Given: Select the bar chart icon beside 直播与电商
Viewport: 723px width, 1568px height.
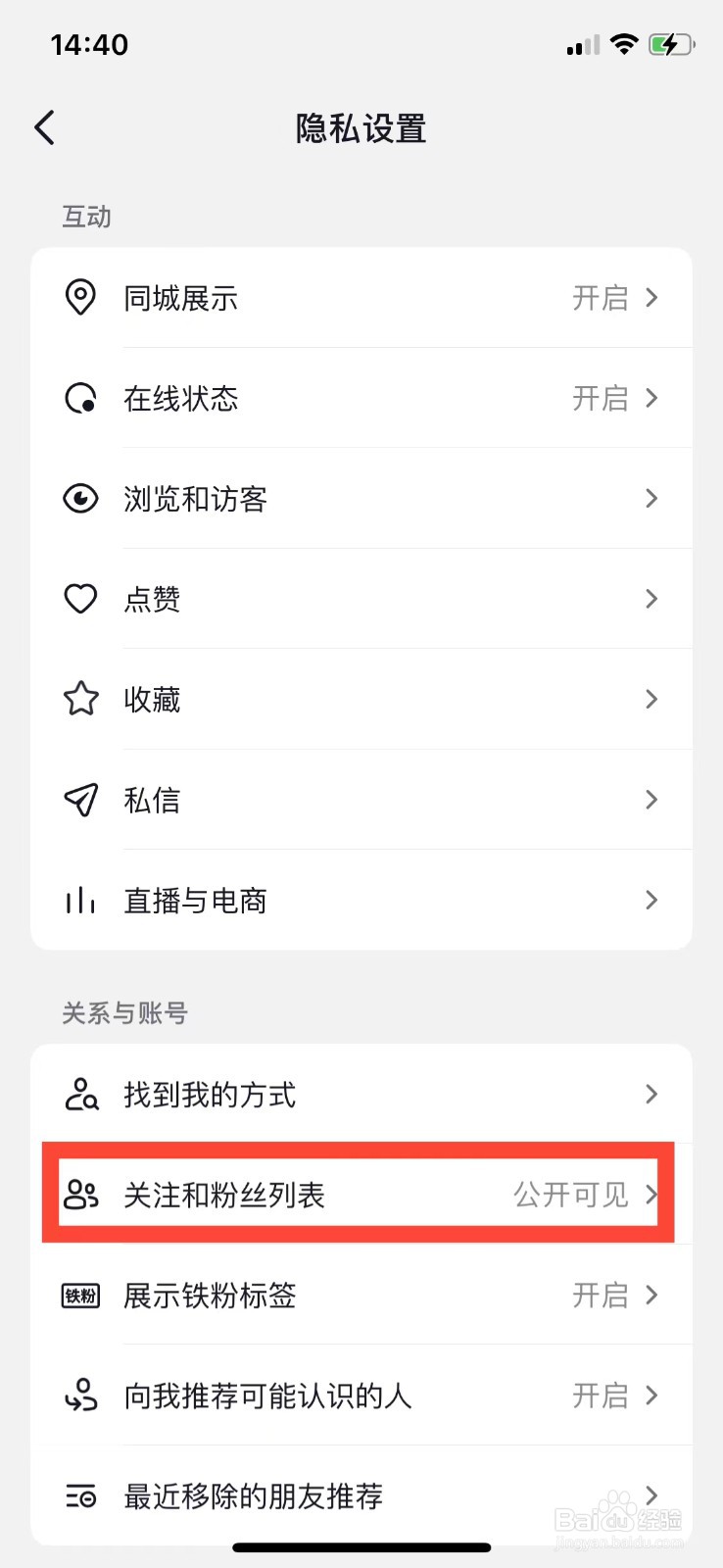Looking at the screenshot, I should 81,900.
